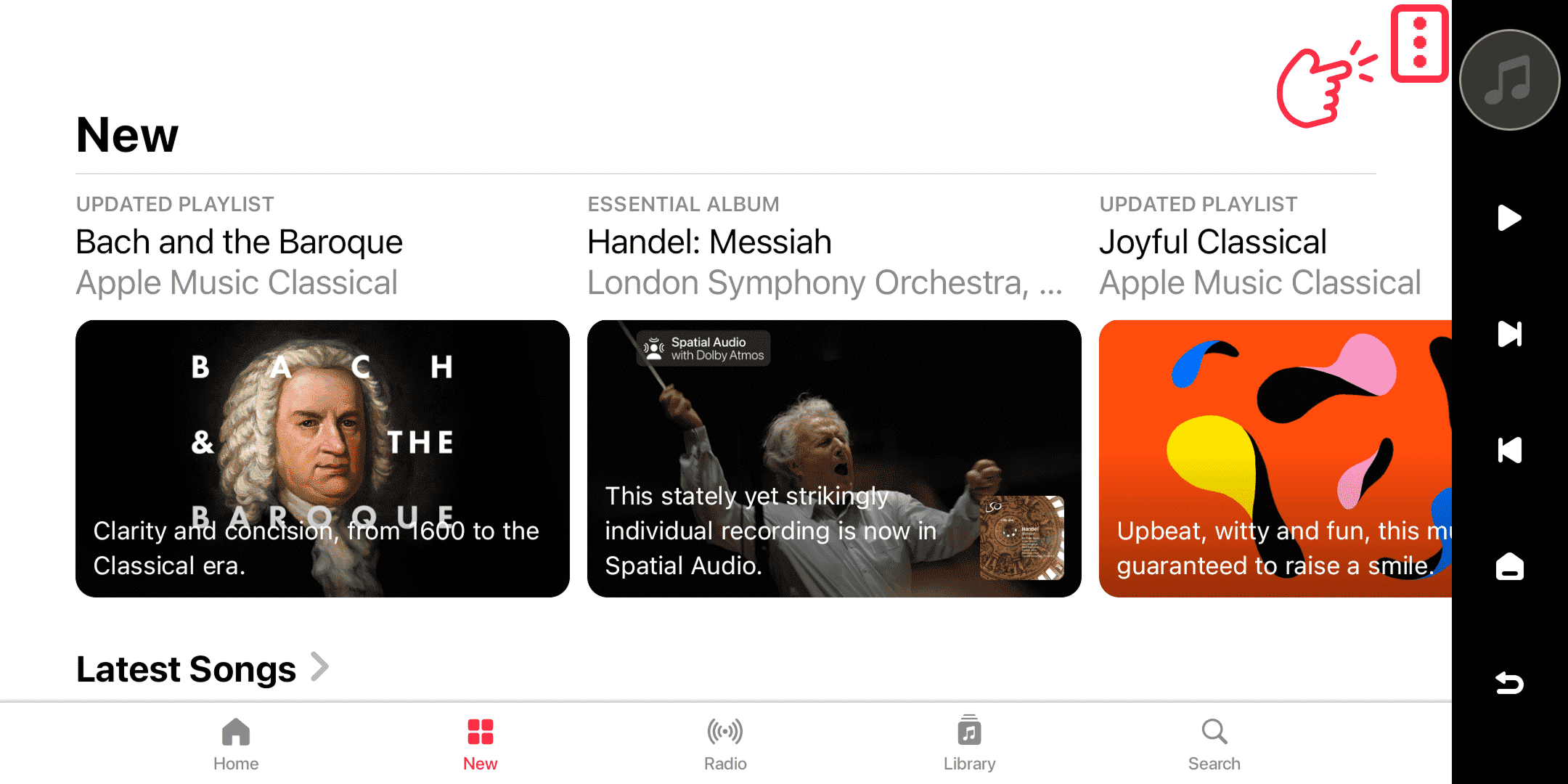Open the Joyful Classical playlist

1275,458
